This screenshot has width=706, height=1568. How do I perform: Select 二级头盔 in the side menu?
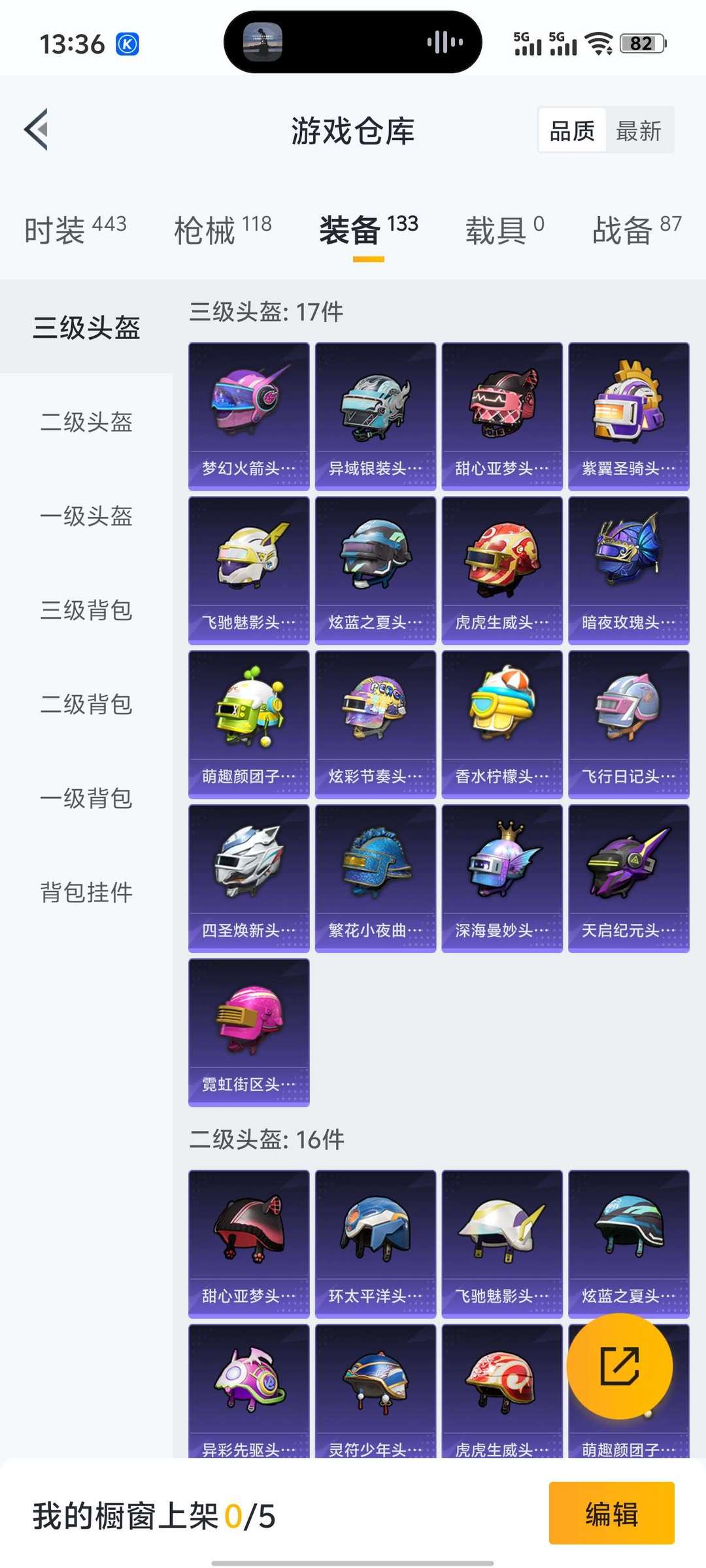click(86, 422)
